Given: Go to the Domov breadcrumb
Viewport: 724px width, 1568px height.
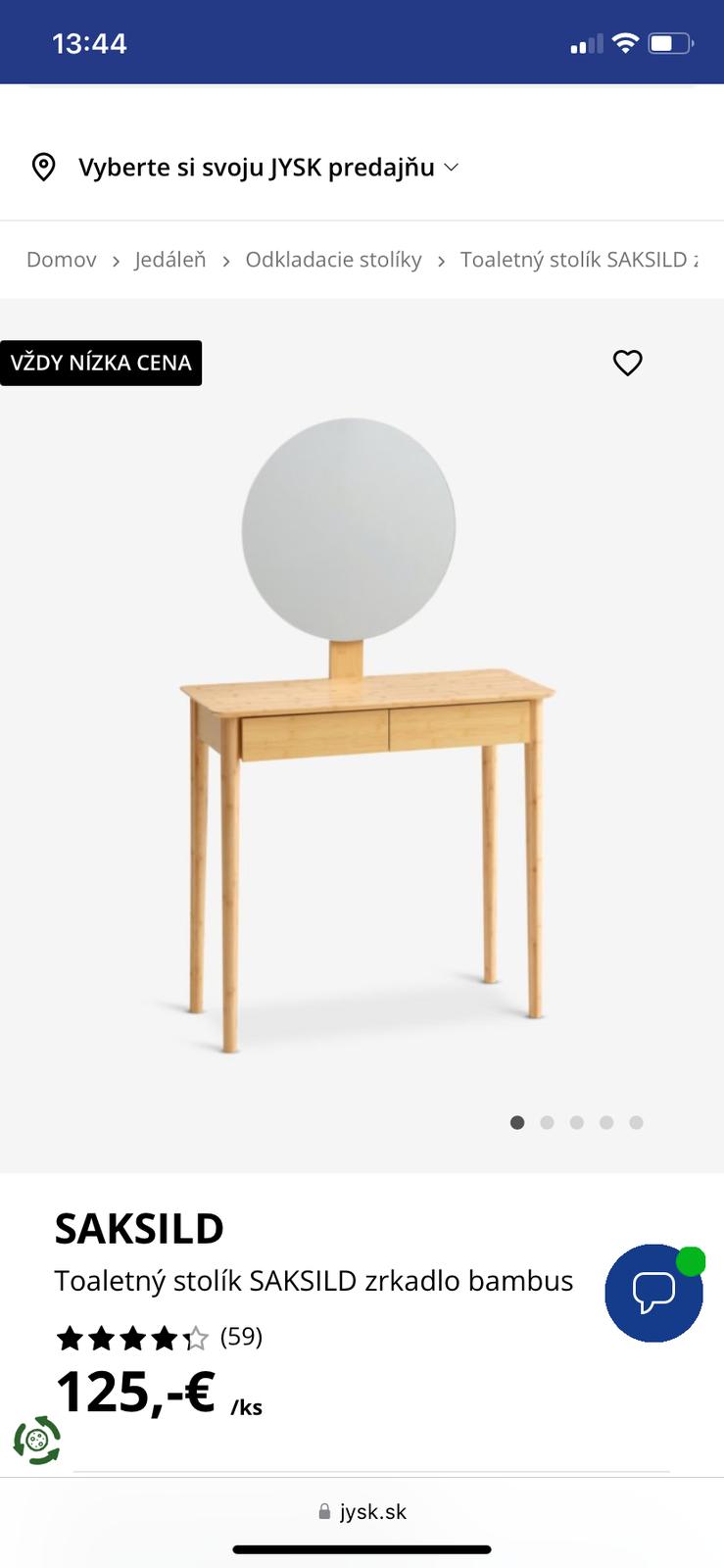Looking at the screenshot, I should pyautogui.click(x=61, y=260).
